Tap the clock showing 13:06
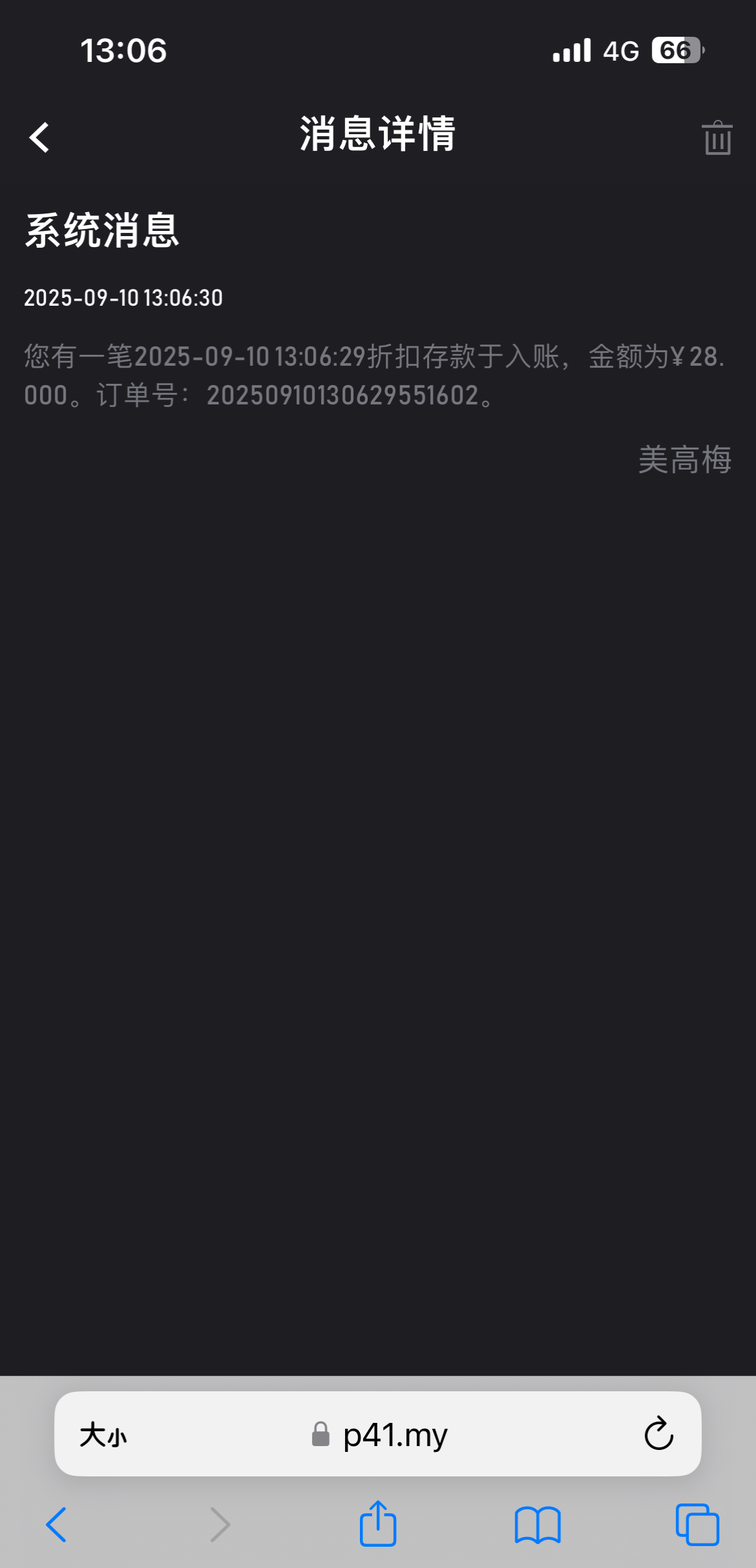The width and height of the screenshot is (756, 1568). pos(123,50)
